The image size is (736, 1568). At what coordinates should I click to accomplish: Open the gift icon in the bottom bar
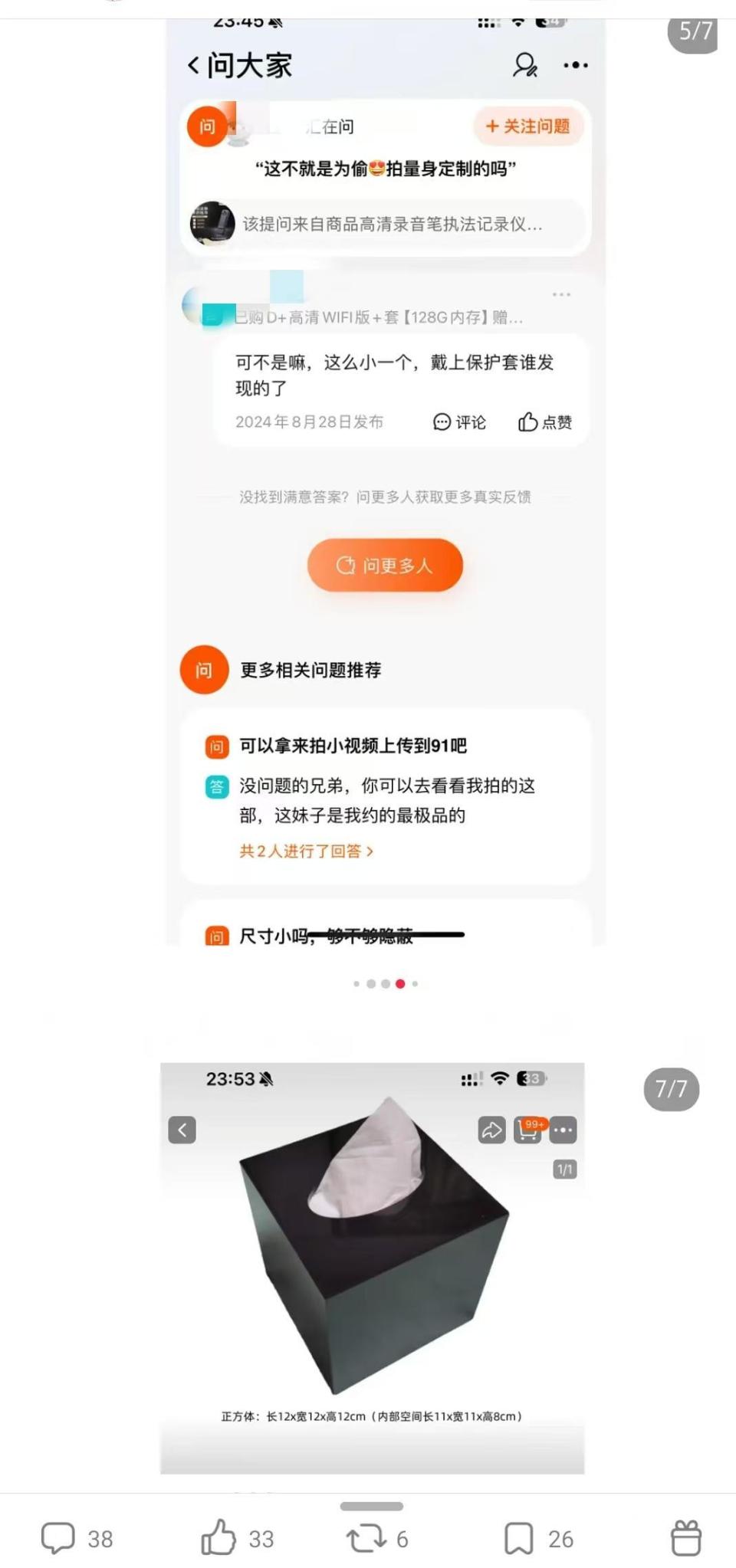[x=686, y=1537]
